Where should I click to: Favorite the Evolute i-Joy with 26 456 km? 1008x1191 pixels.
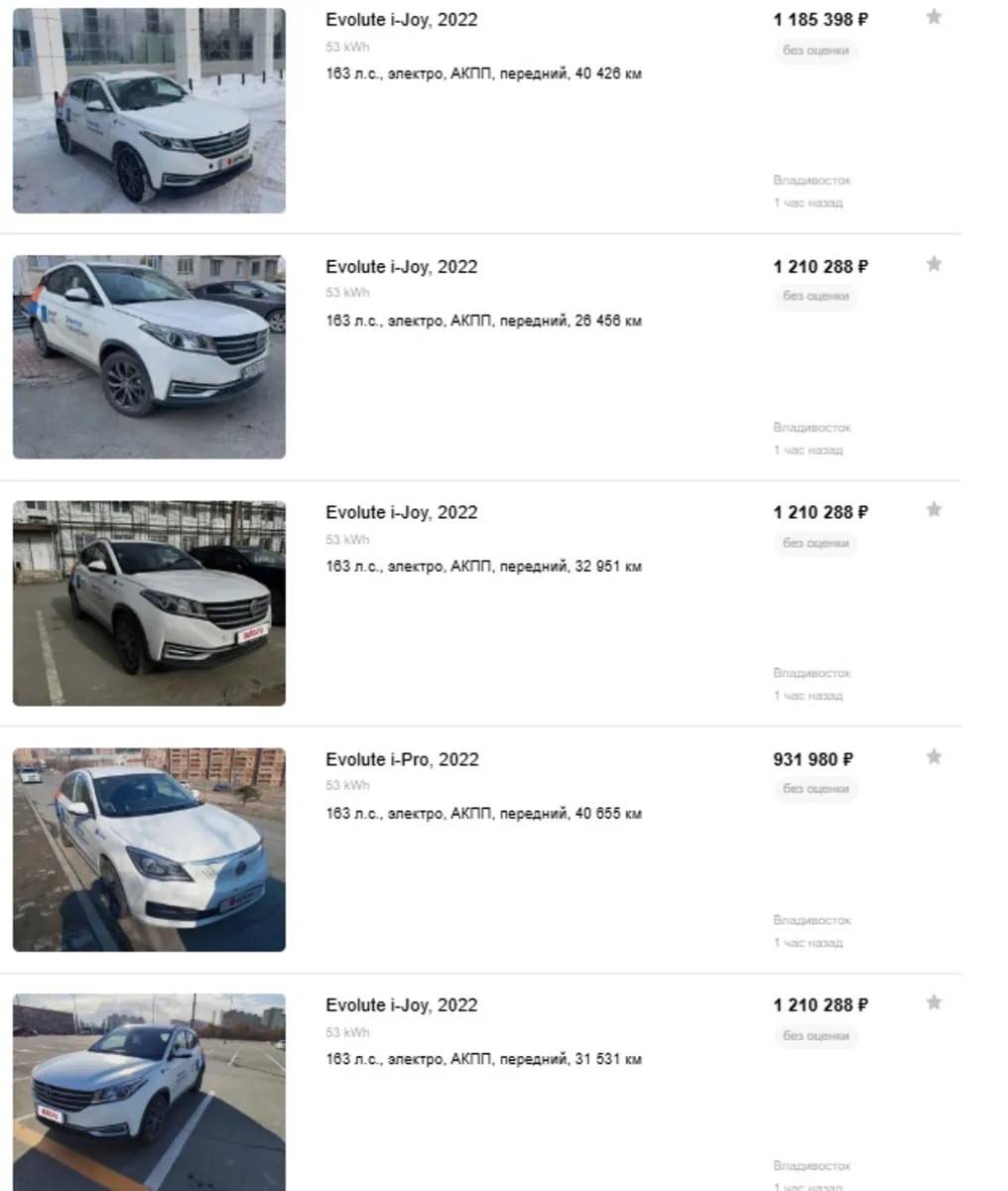934,264
